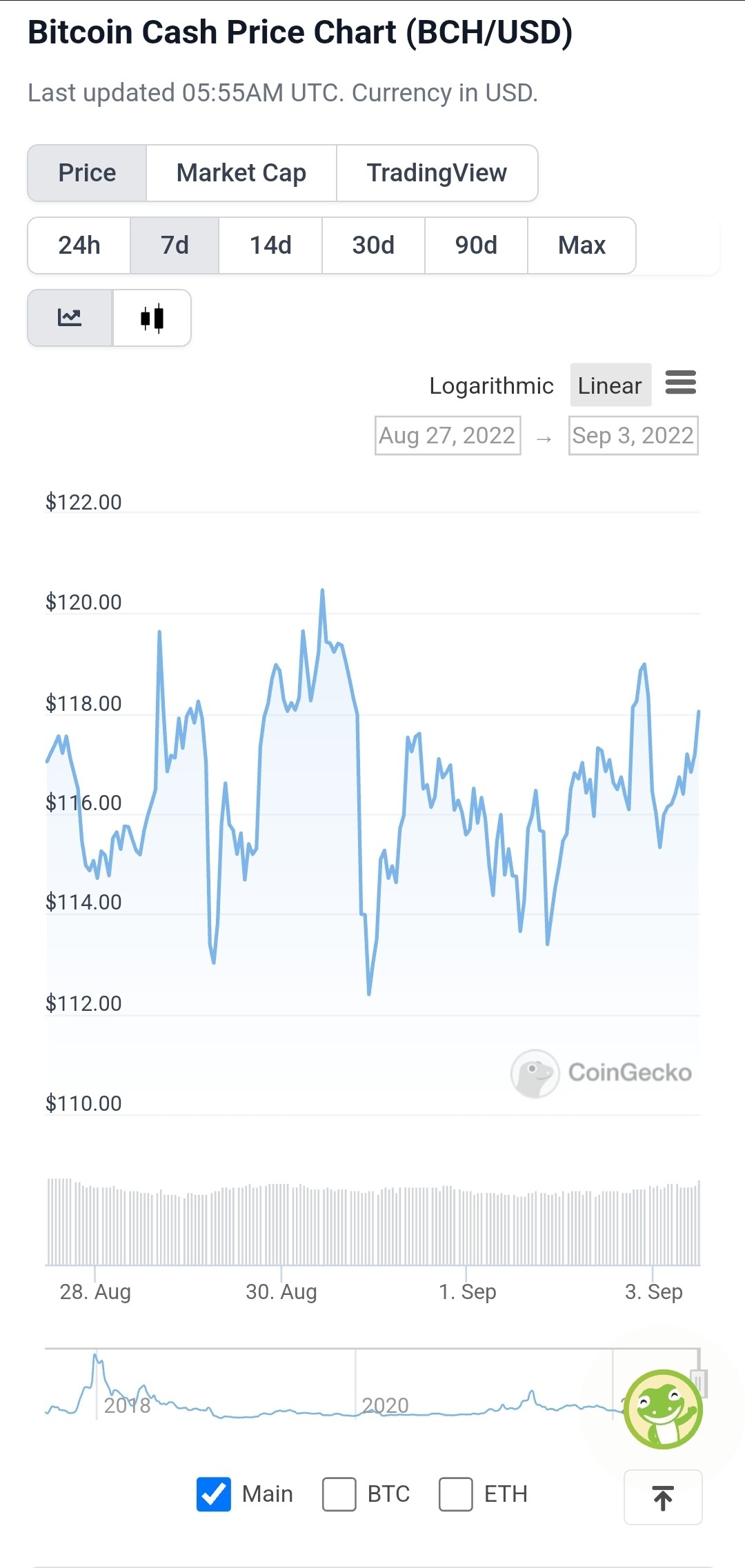Edit the Sep 3, 2022 end date
This screenshot has height=1568, width=745.
[633, 436]
